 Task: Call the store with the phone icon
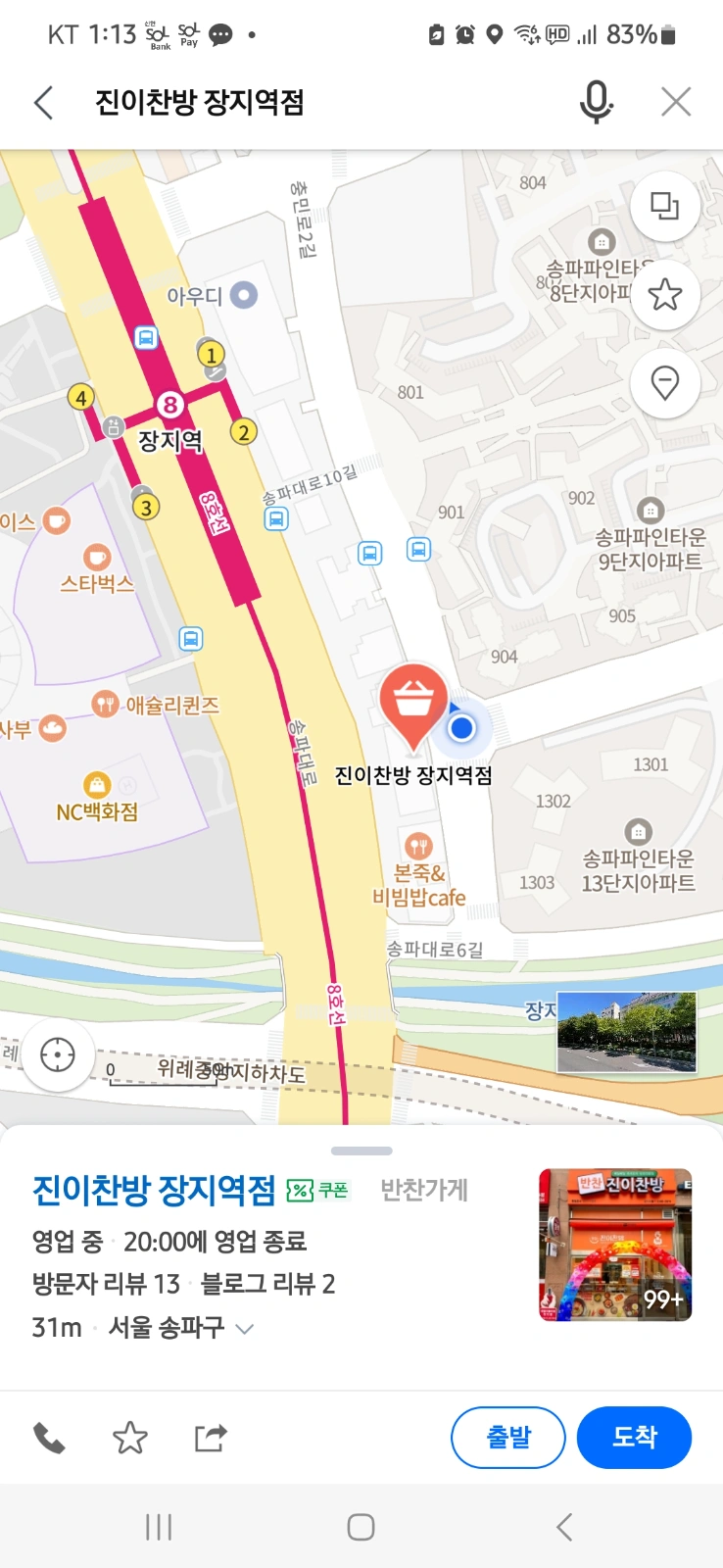pos(49,1438)
